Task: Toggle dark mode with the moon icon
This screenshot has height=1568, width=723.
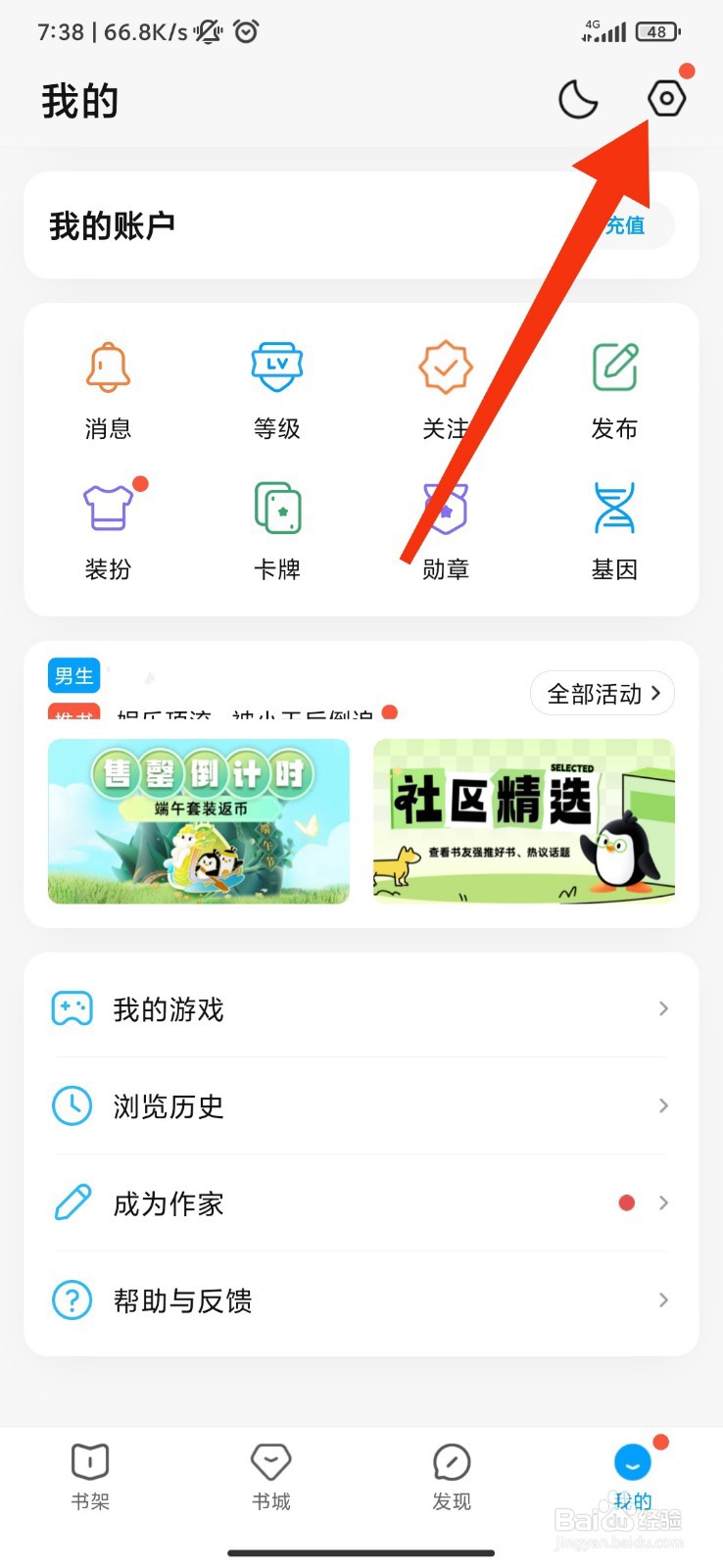Action: click(577, 97)
